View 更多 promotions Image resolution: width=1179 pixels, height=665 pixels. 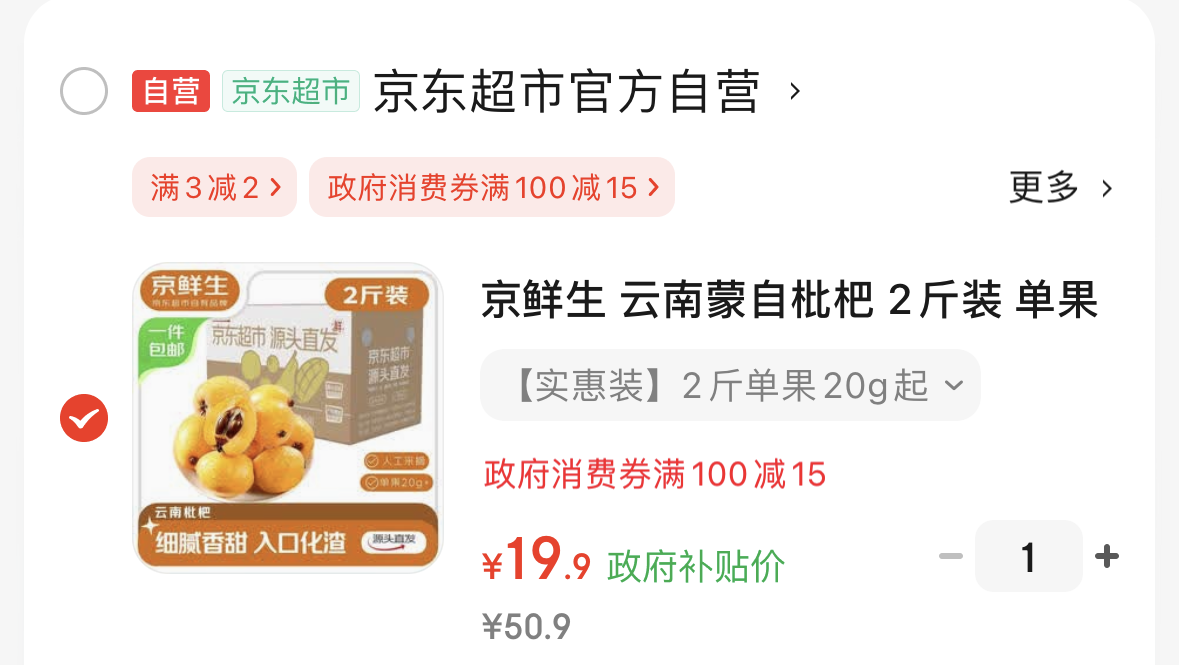1060,187
